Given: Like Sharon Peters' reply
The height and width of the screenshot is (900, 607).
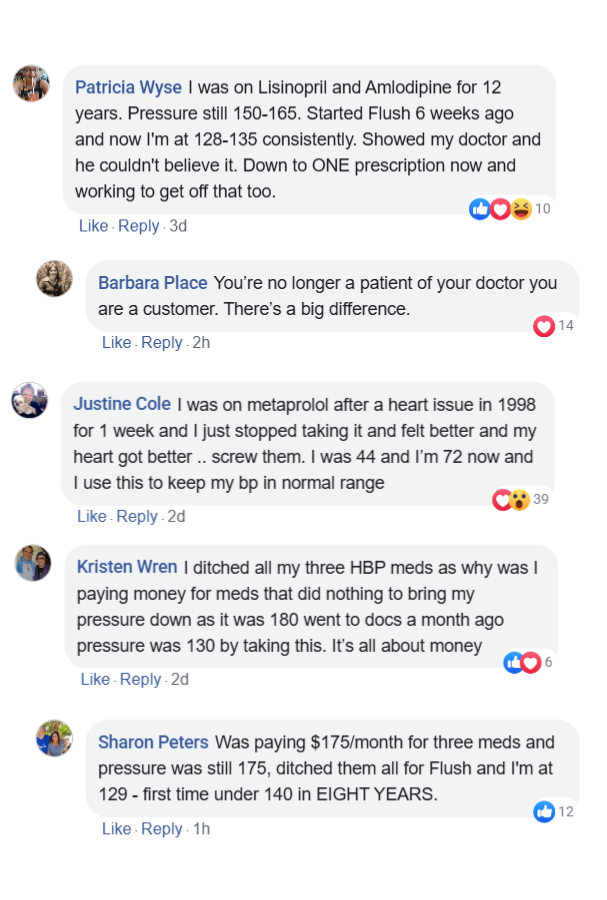Looking at the screenshot, I should click(116, 829).
